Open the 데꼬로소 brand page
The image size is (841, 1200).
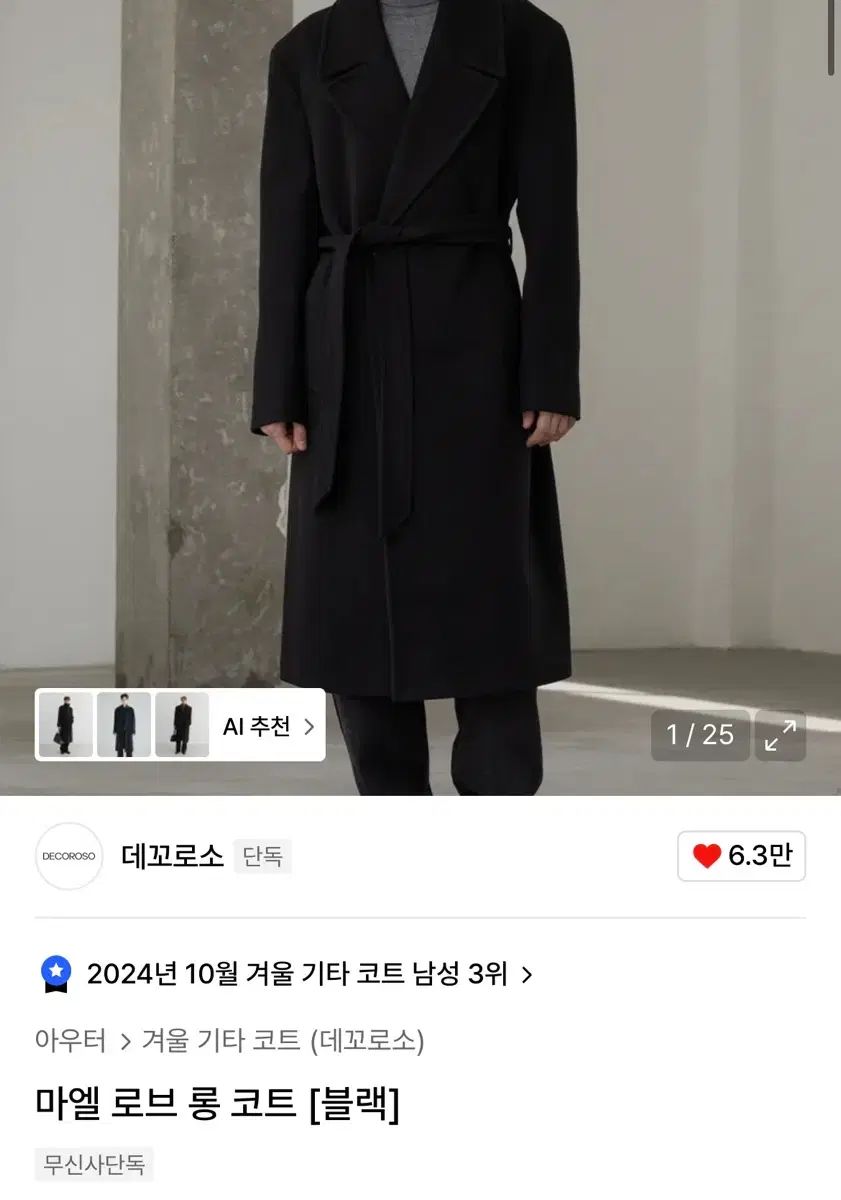[172, 856]
